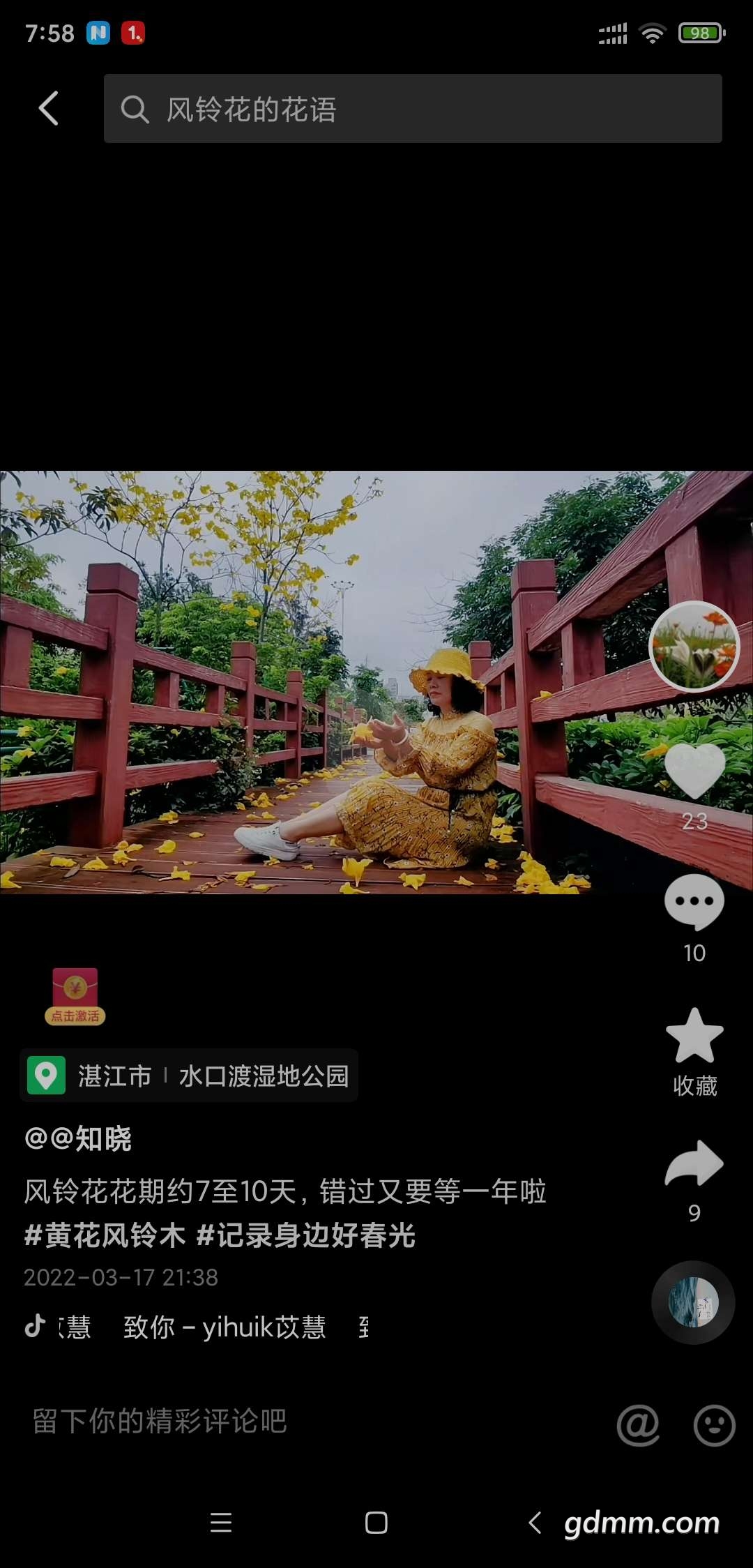The width and height of the screenshot is (753, 1568).
Task: Mention someone with the @ icon
Action: coord(638,1424)
